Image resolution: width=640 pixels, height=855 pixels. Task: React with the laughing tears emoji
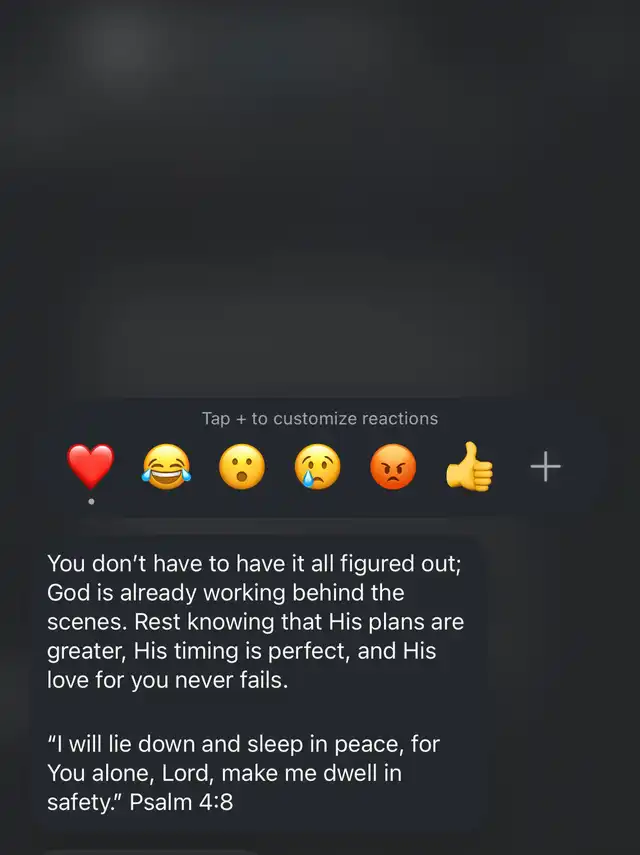[x=166, y=467]
